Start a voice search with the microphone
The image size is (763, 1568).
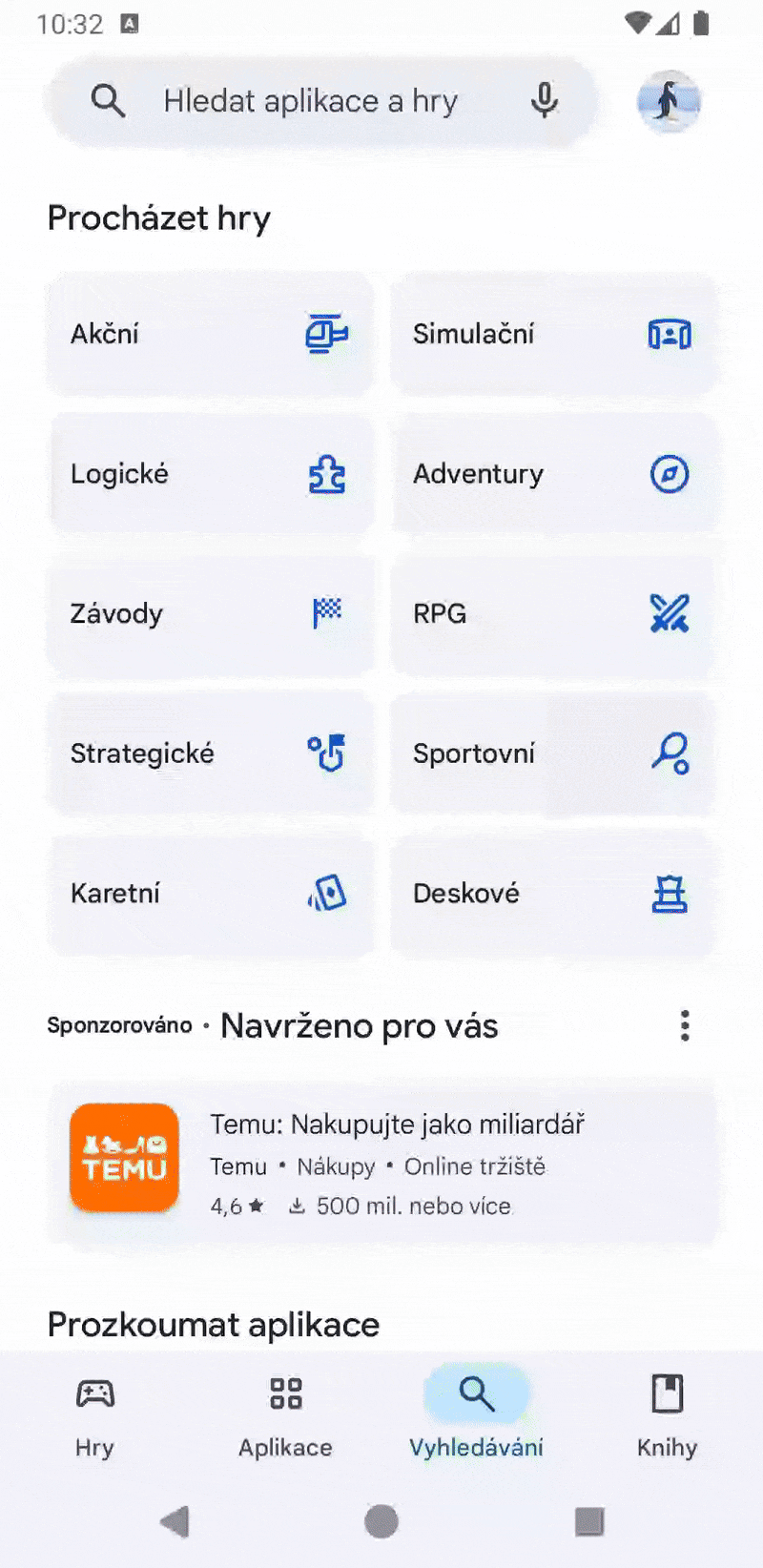tap(544, 100)
